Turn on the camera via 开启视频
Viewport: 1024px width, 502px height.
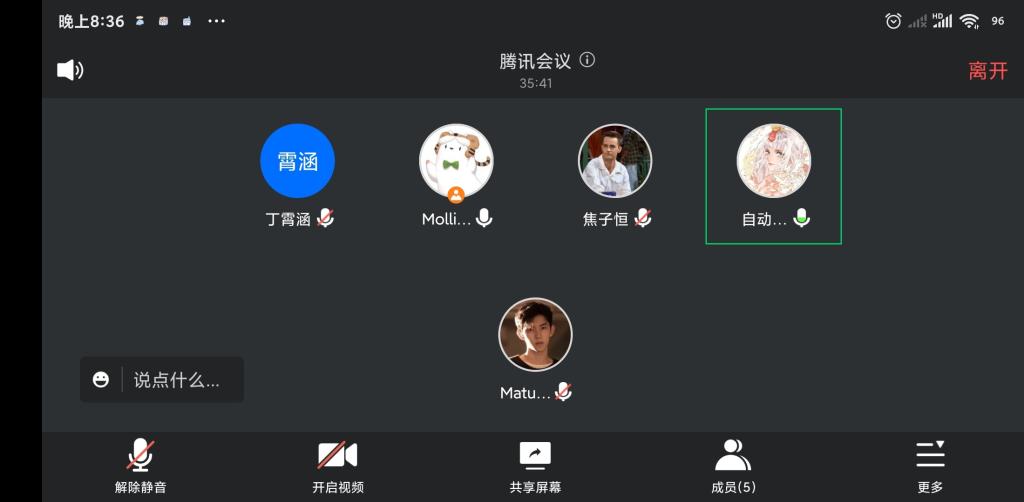pos(337,466)
